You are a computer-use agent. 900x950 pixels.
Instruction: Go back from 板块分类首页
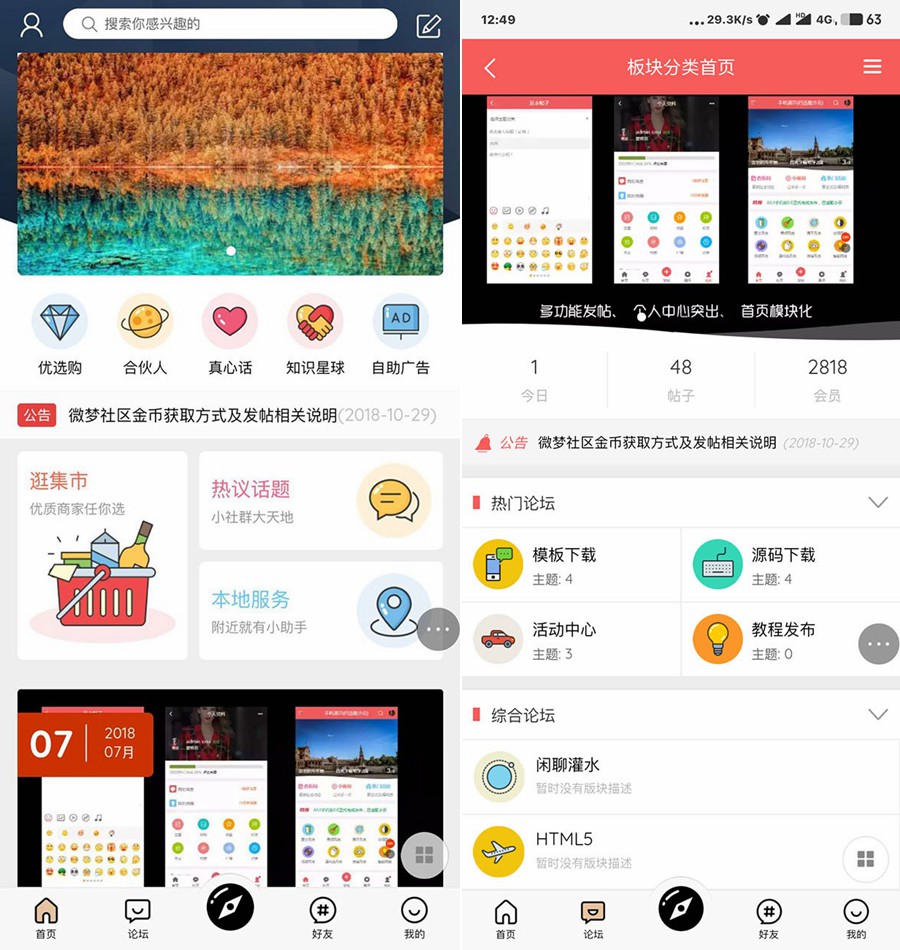pos(490,68)
